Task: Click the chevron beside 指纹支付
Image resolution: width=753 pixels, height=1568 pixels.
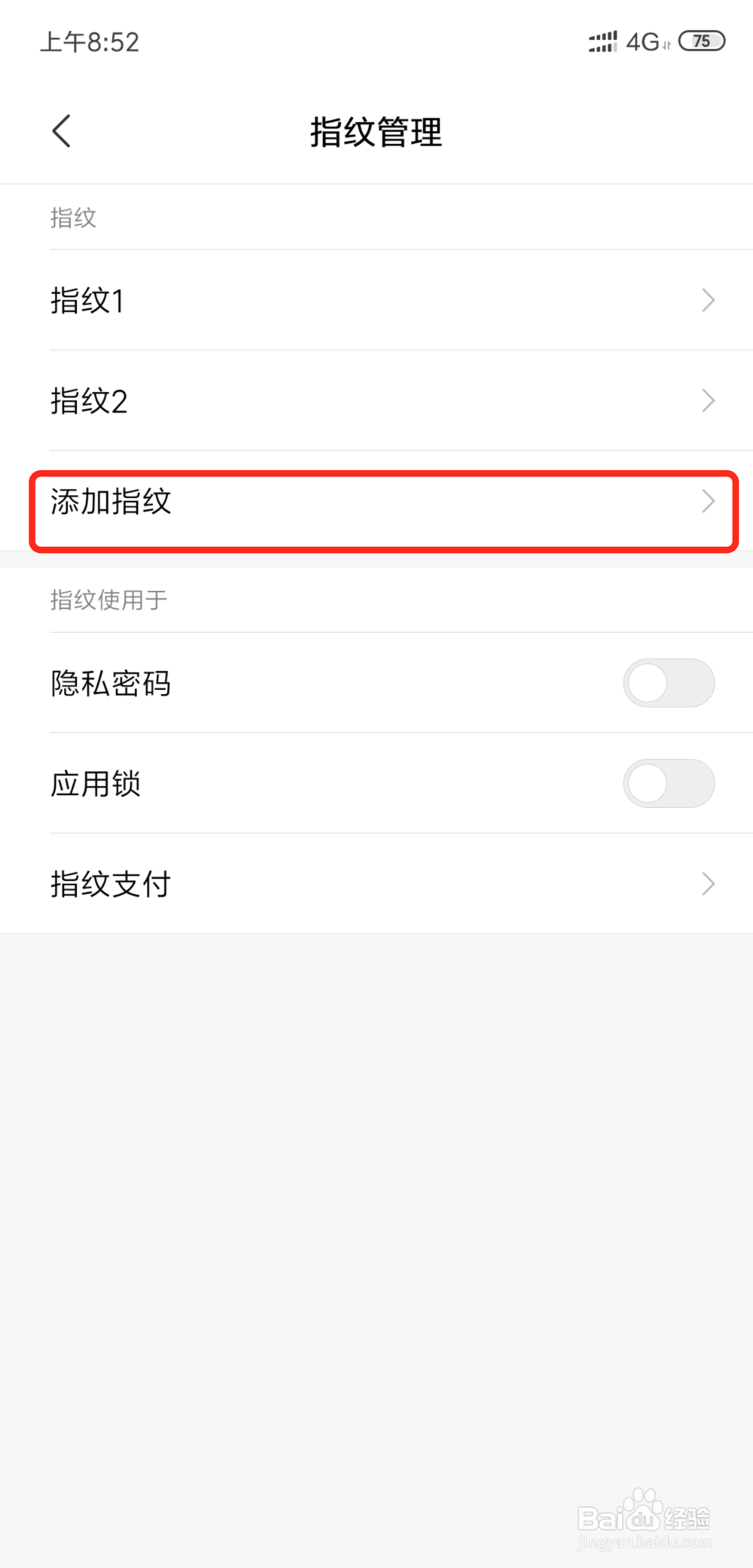Action: pyautogui.click(x=706, y=883)
